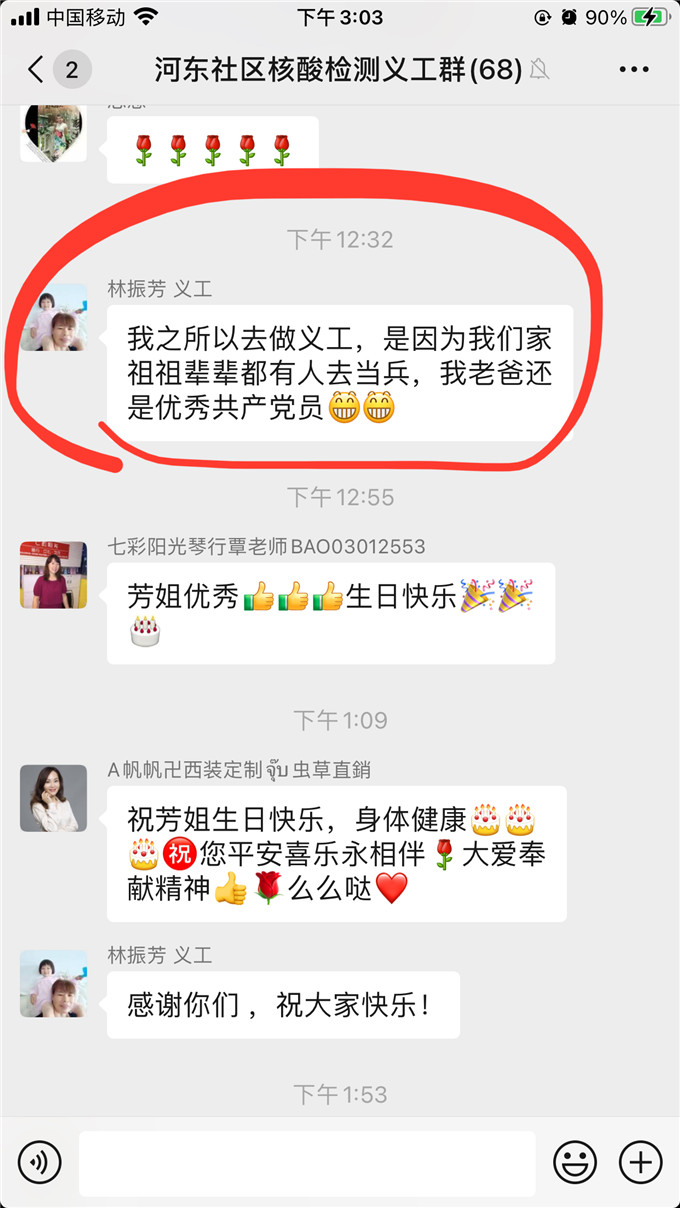This screenshot has height=1208, width=680.
Task: Open avatar of A帆帆卍西装定制
Action: [x=53, y=798]
